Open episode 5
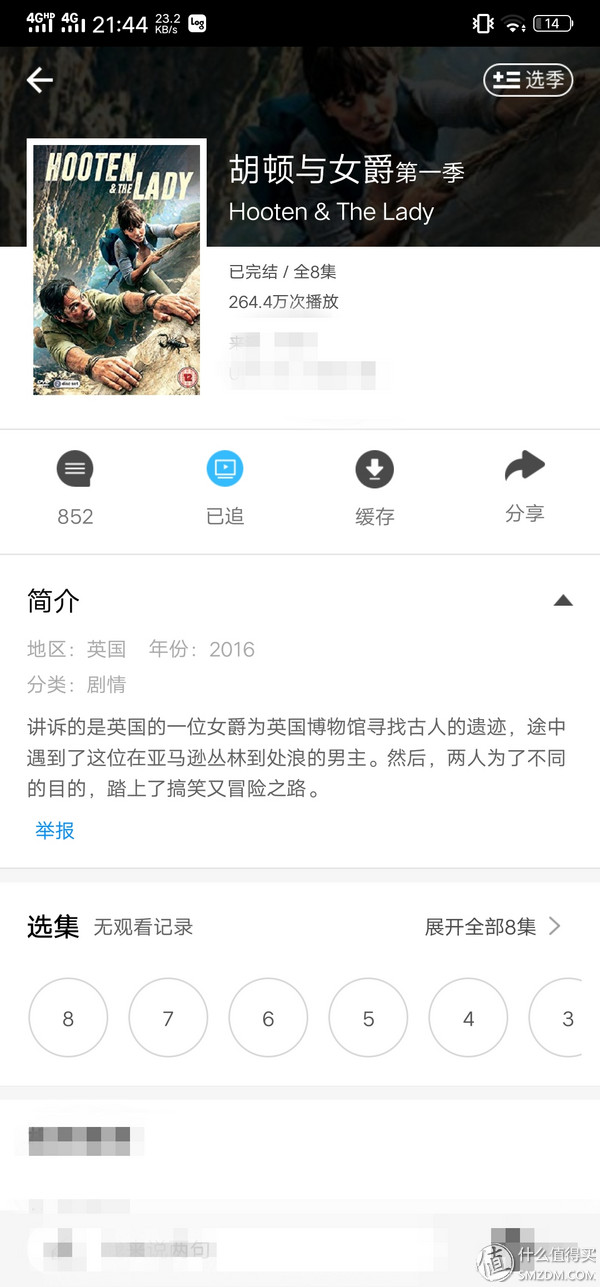This screenshot has height=1287, width=600. pos(368,1018)
